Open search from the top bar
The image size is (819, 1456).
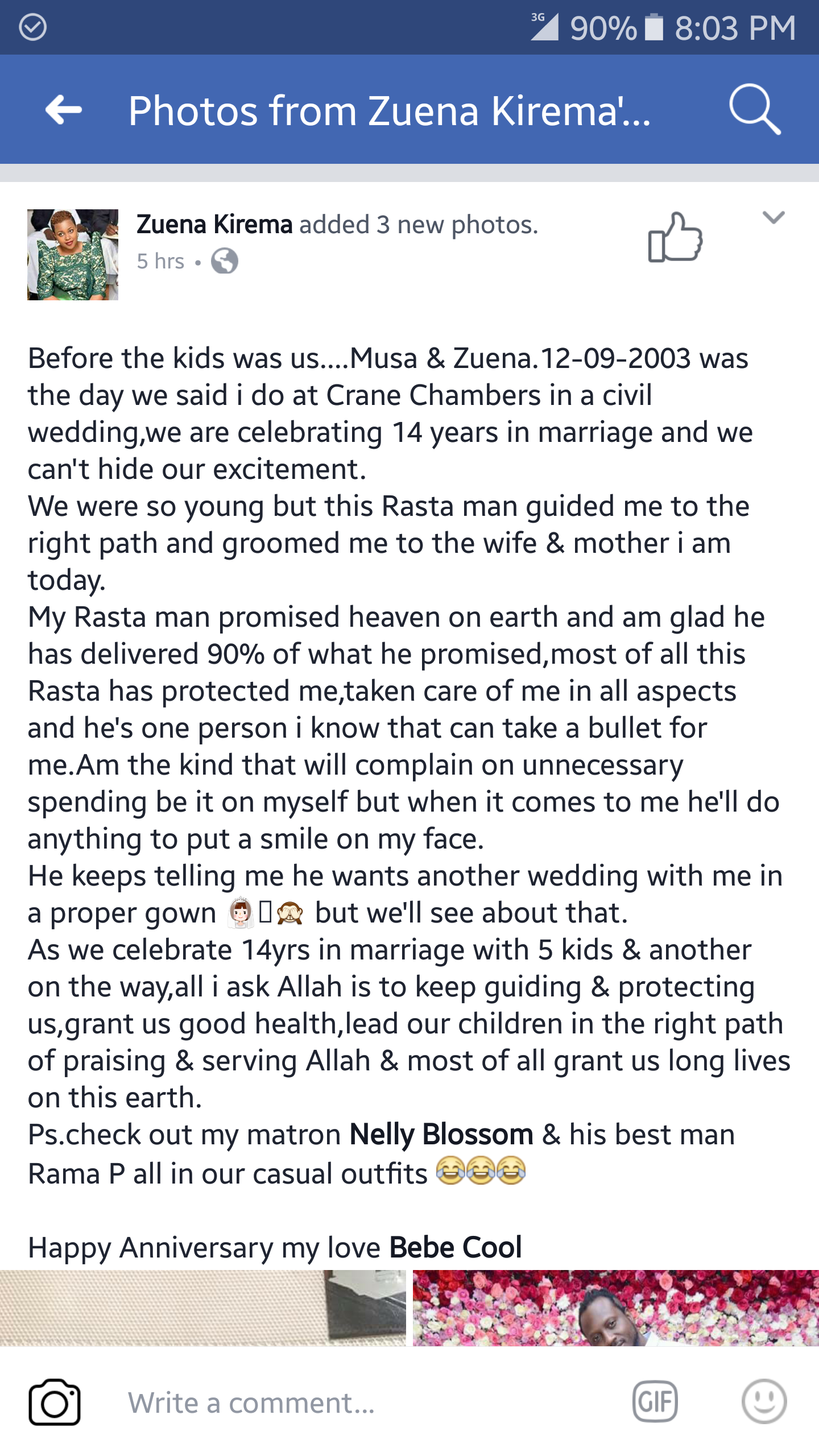(755, 109)
